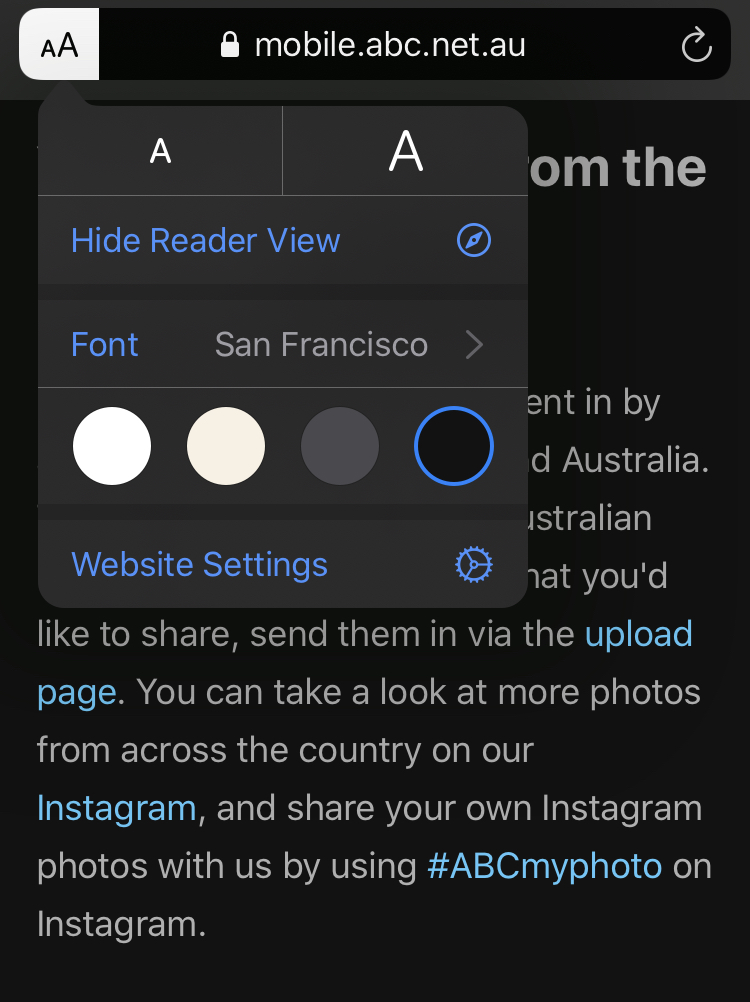Choose the white background color
Viewport: 750px width, 1002px height.
click(112, 446)
